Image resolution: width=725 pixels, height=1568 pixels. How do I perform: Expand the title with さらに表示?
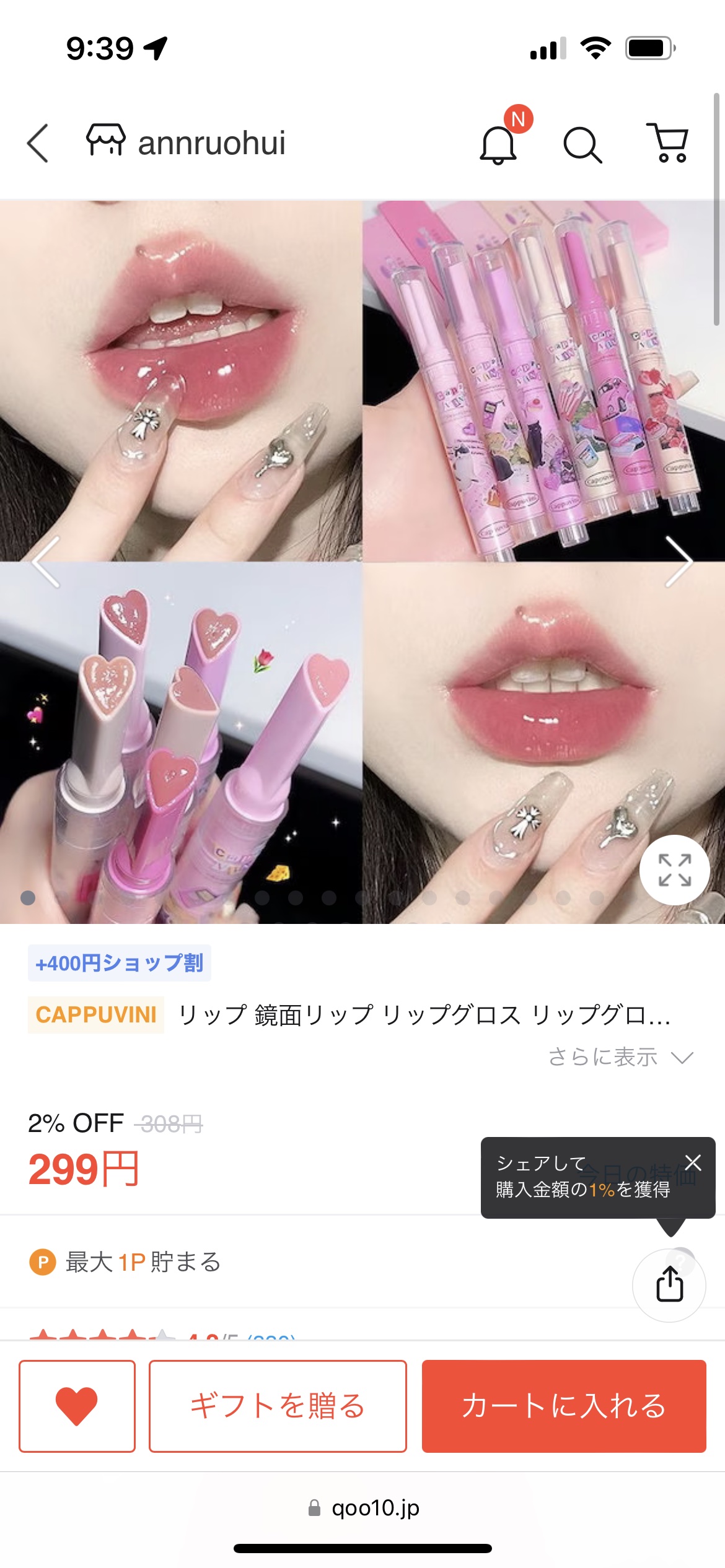[620, 1057]
